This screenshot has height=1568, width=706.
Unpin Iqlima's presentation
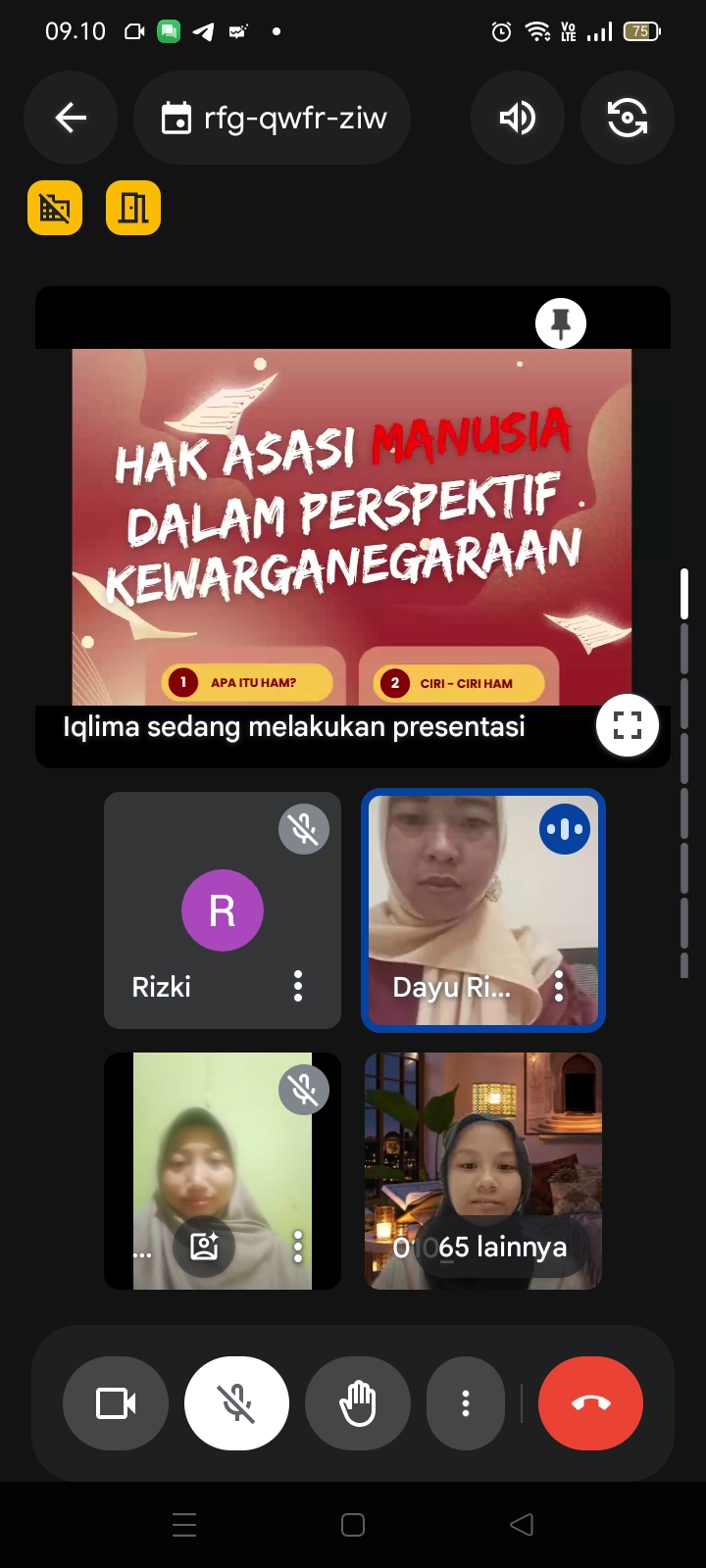561,323
